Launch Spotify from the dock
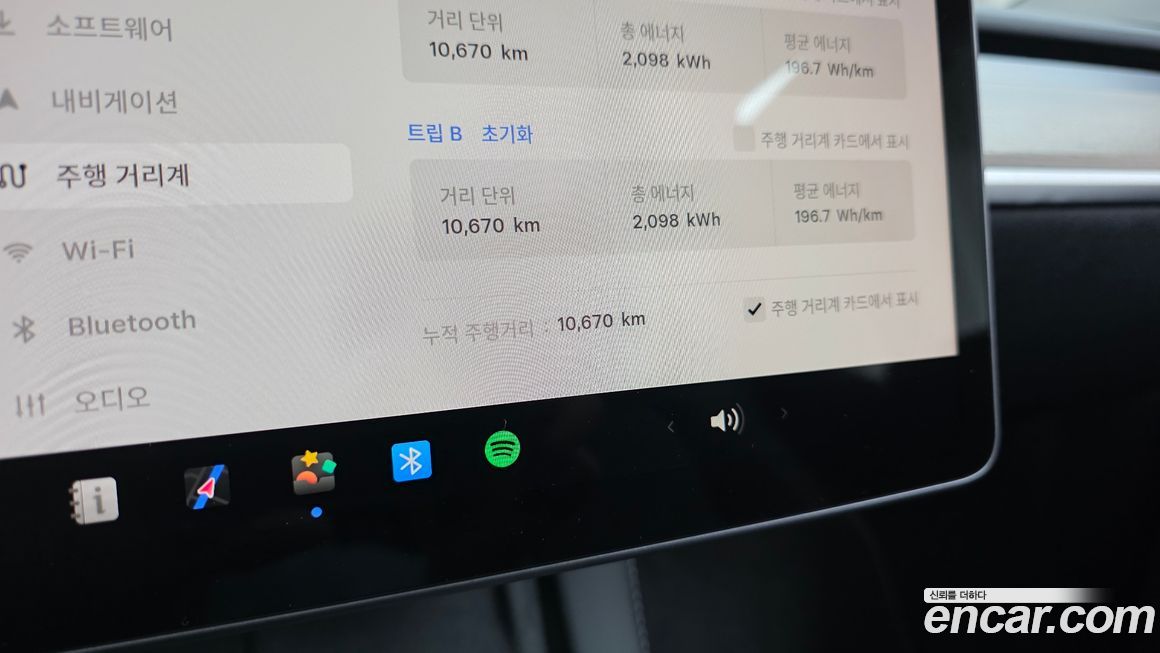Image resolution: width=1160 pixels, height=653 pixels. pyautogui.click(x=502, y=448)
